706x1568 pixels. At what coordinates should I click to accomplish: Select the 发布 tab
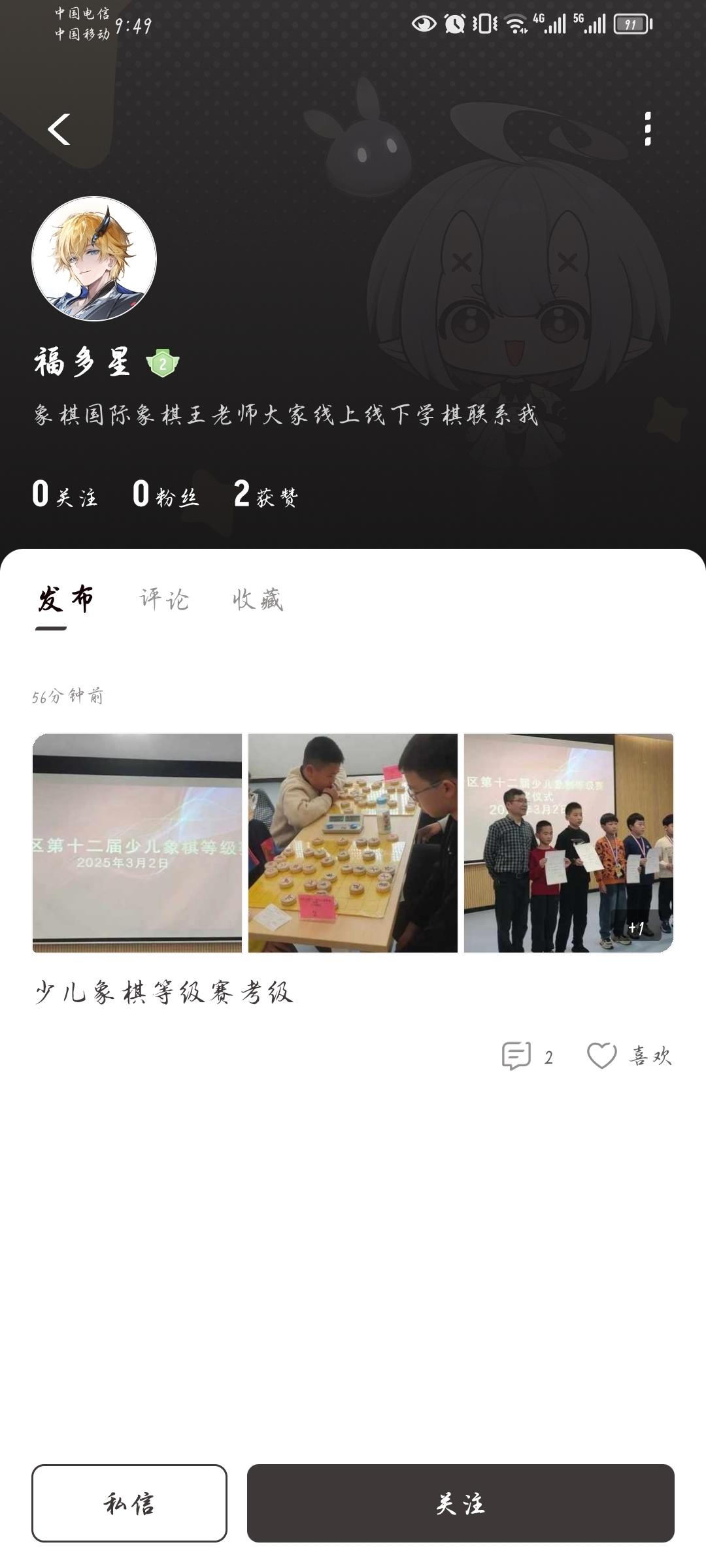(x=65, y=599)
